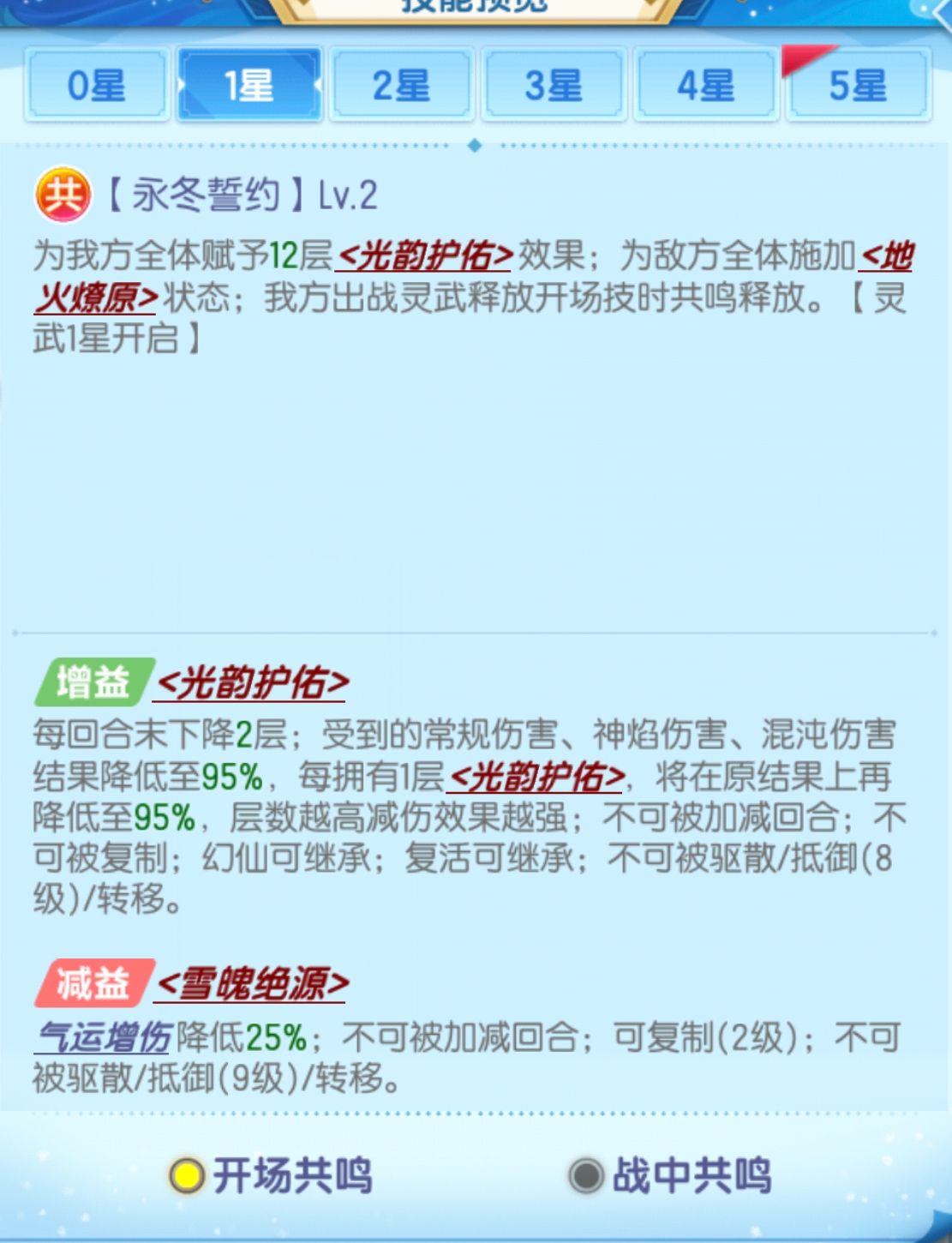Select the 战中共鸣 option
The image size is (952, 1243).
point(671,1175)
